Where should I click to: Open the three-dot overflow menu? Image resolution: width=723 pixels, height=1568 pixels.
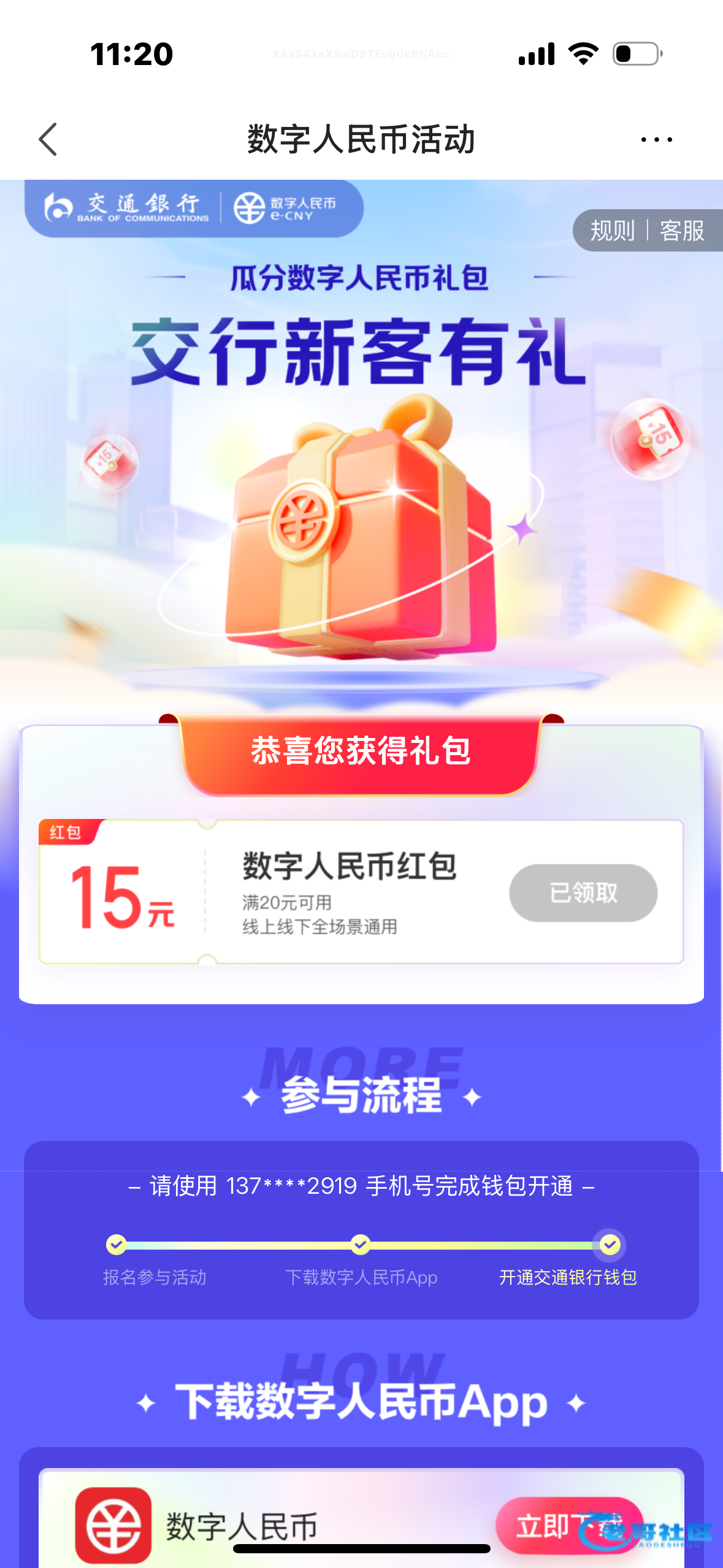point(656,139)
